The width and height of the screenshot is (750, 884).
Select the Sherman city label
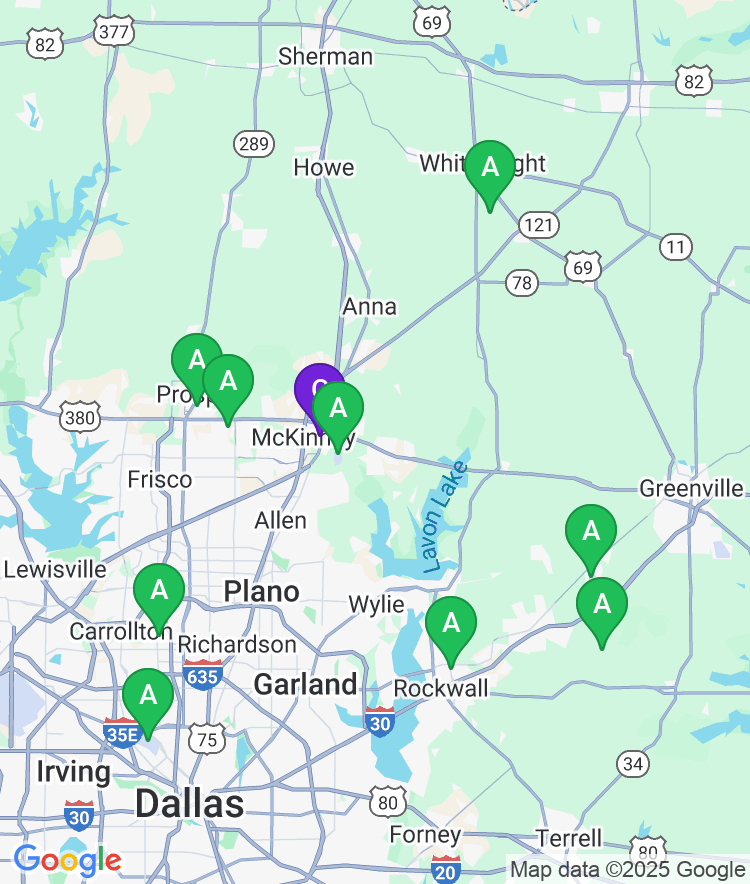[x=323, y=57]
